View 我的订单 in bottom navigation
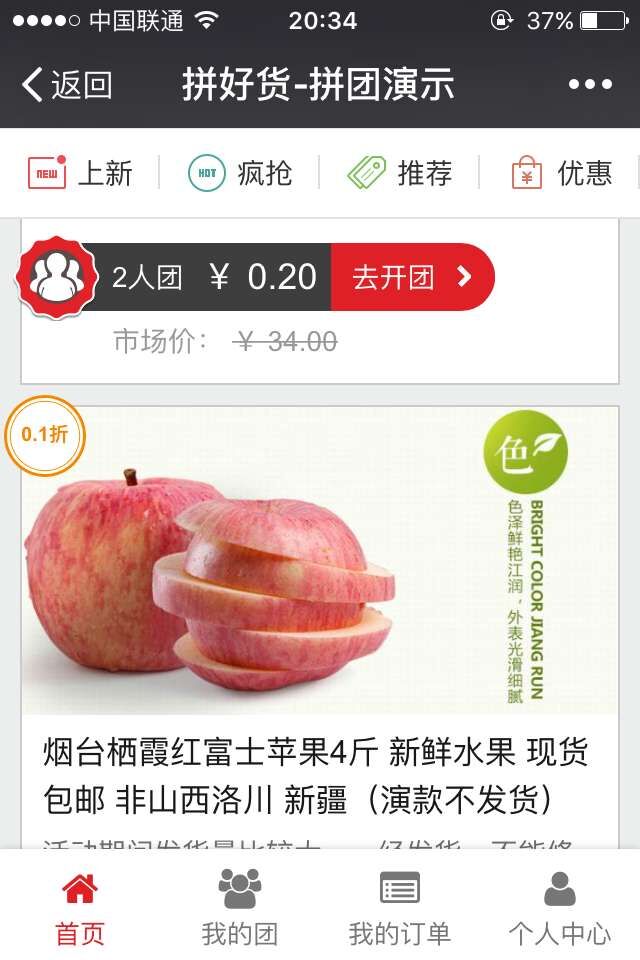Viewport: 640px width, 960px height. [400, 908]
